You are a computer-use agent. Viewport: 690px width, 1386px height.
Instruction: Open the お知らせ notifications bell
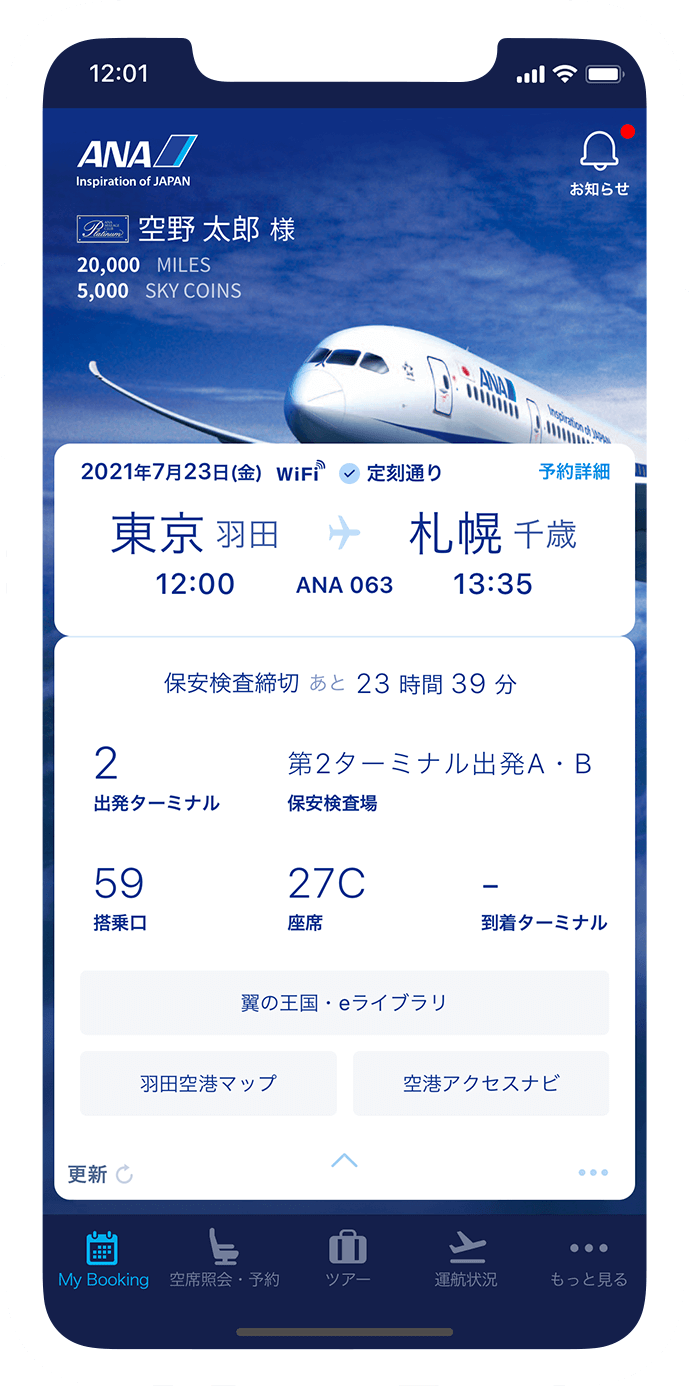click(599, 160)
